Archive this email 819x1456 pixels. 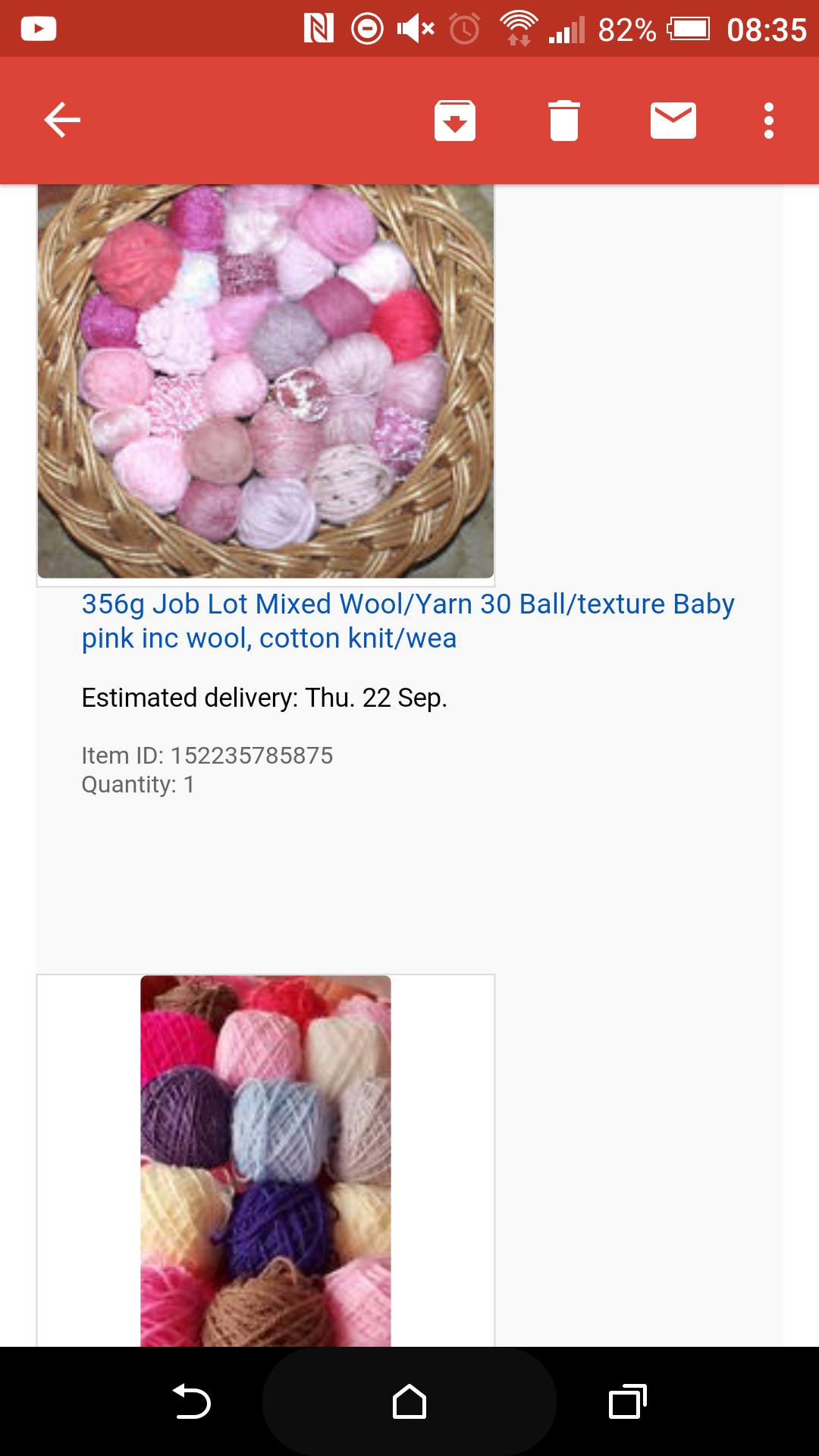455,121
